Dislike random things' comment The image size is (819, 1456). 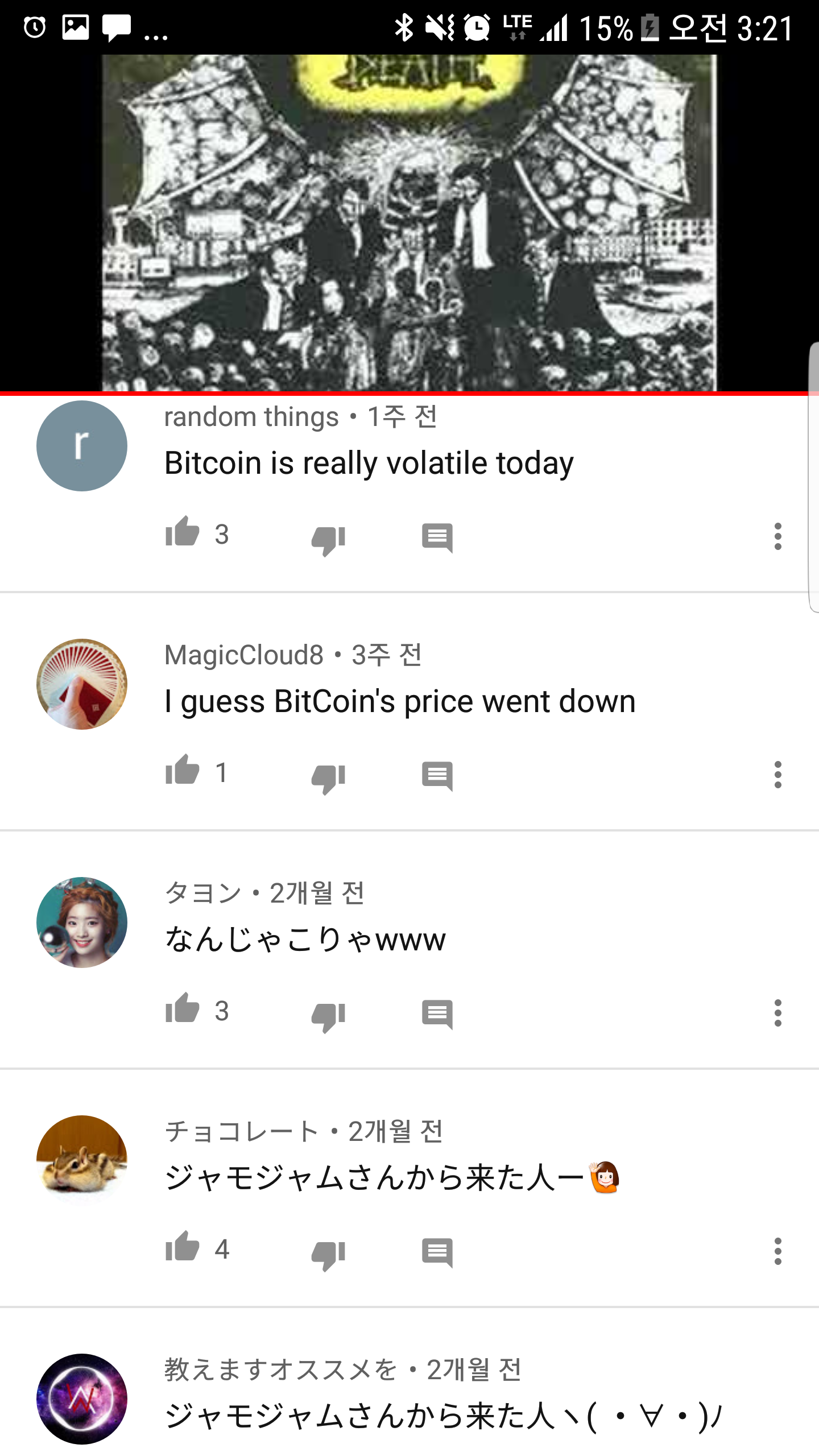point(328,539)
